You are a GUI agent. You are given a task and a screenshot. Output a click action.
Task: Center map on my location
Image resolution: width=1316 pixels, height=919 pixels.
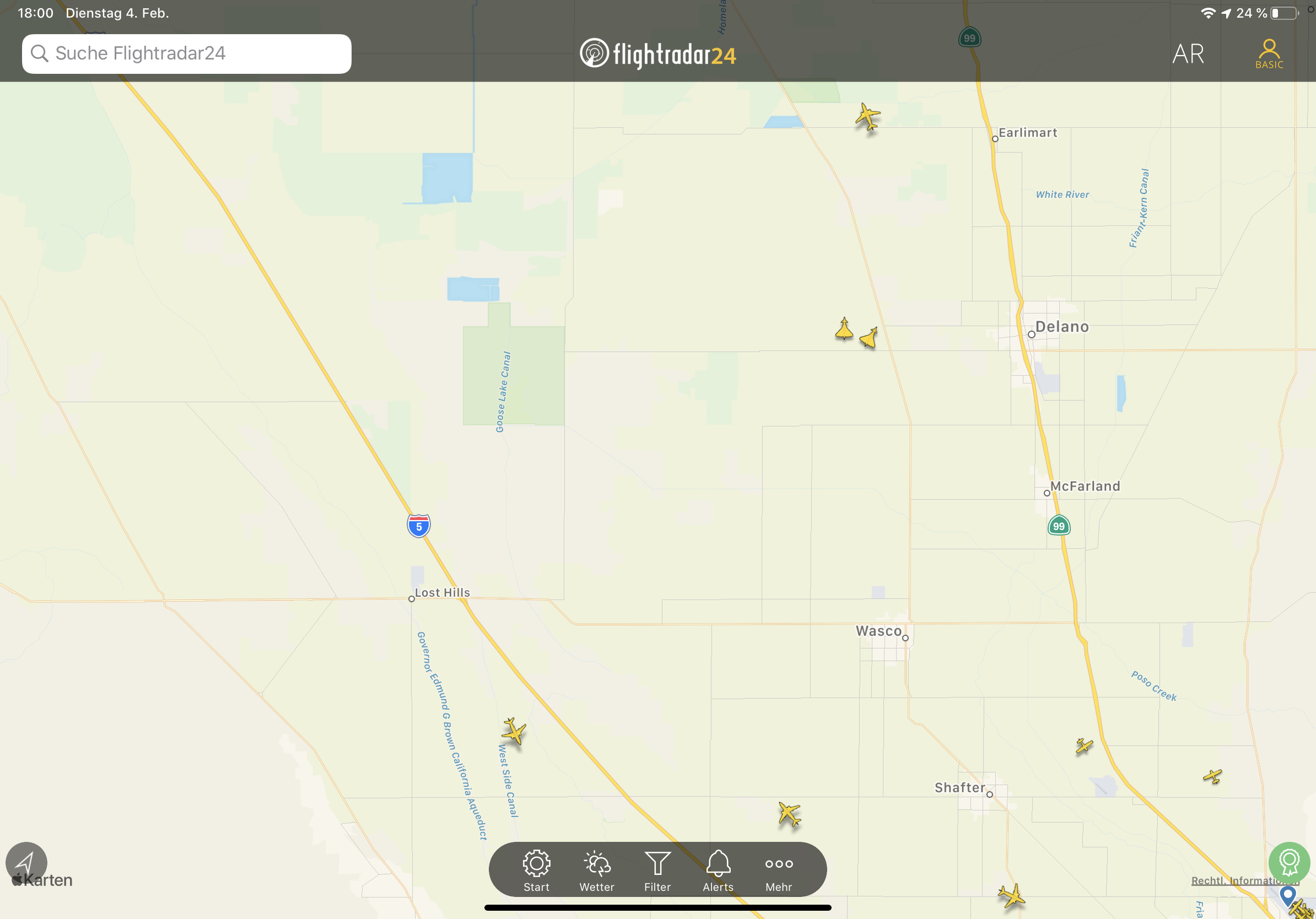click(26, 862)
